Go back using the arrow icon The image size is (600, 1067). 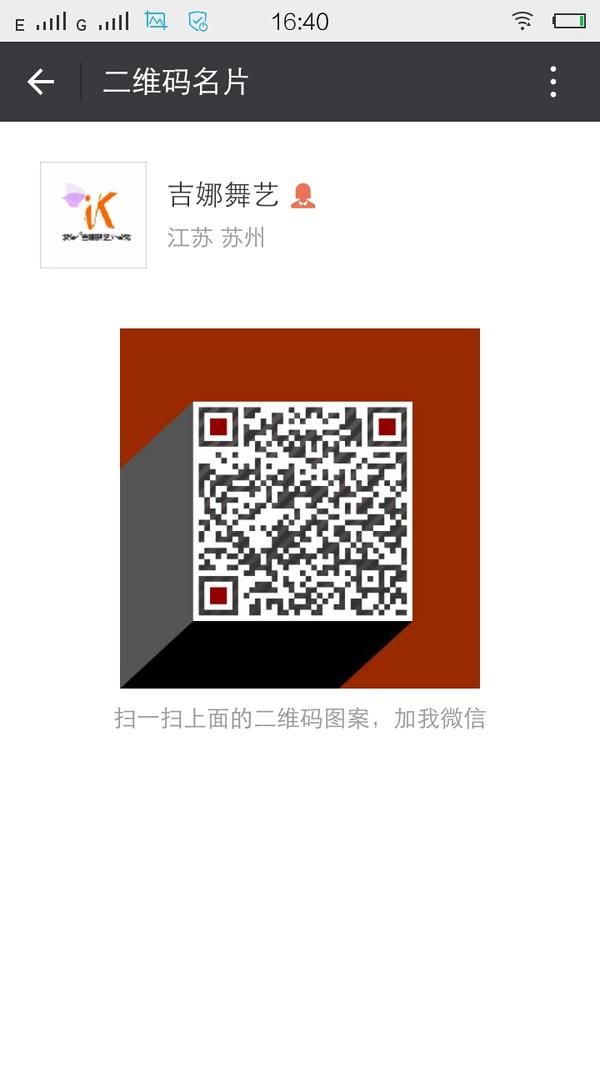(40, 82)
